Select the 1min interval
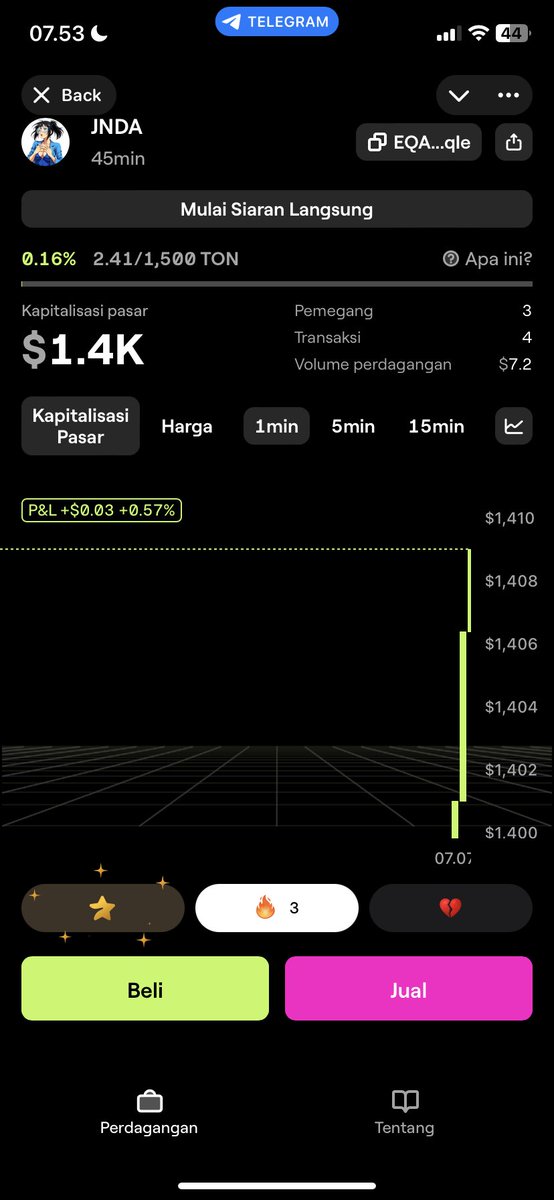This screenshot has width=554, height=1200. (x=277, y=427)
